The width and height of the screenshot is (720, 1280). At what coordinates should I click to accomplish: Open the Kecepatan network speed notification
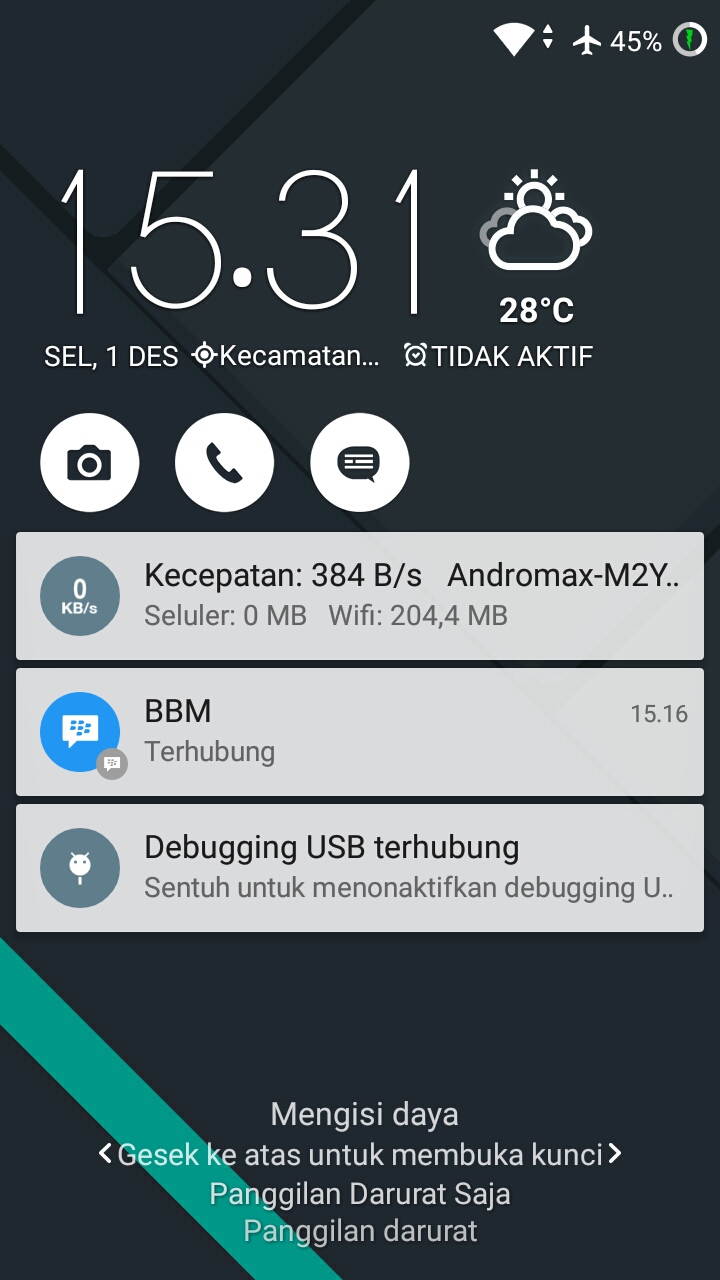tap(360, 596)
